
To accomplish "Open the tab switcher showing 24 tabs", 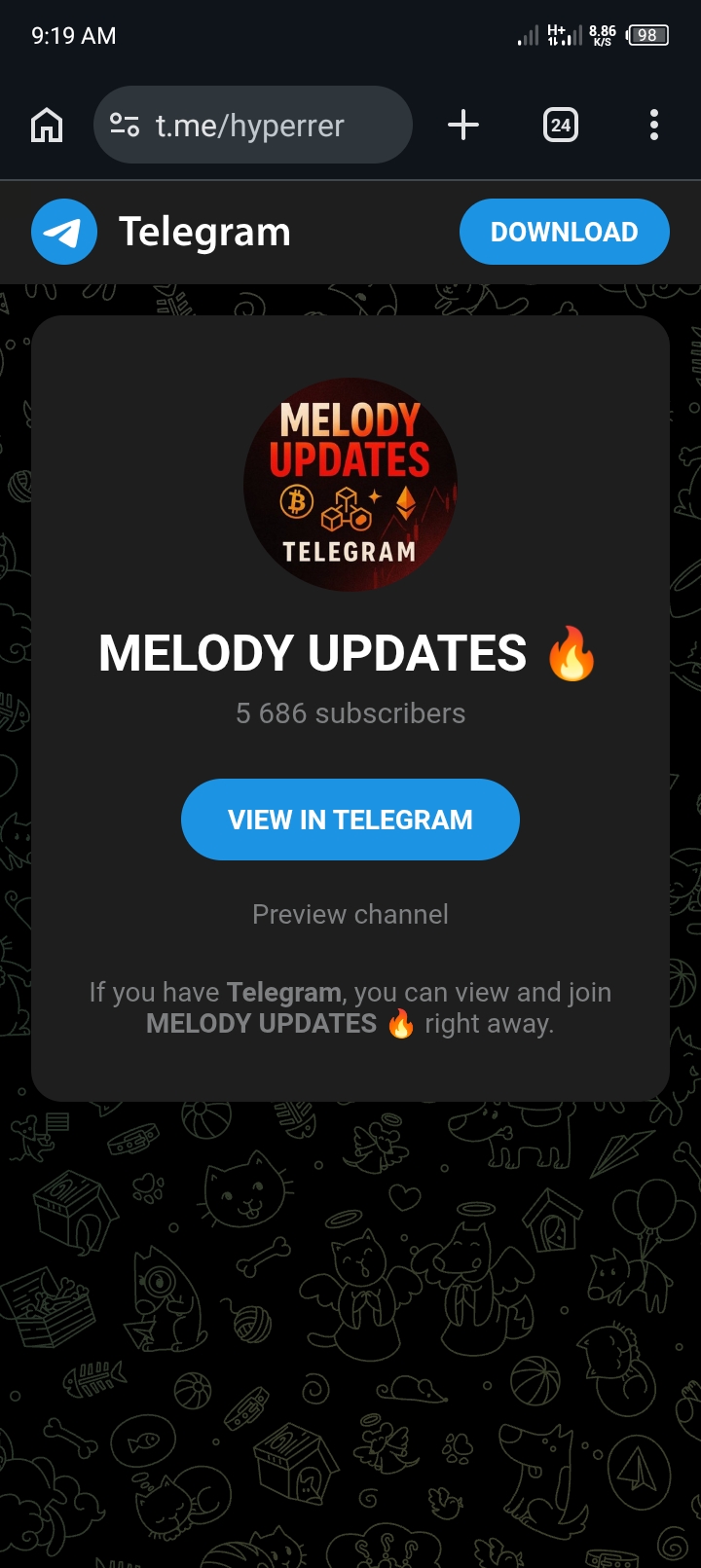I will coord(560,126).
